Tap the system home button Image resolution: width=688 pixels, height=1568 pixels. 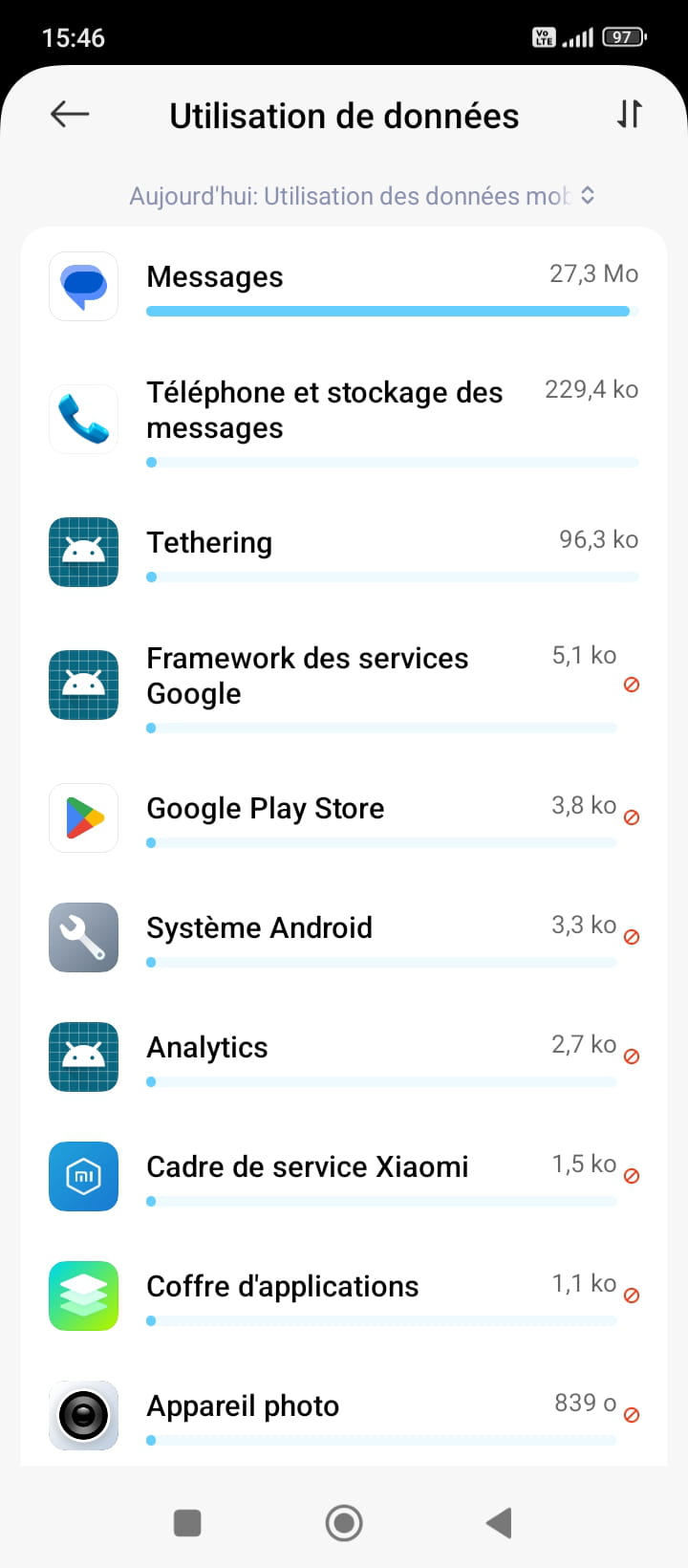(344, 1523)
